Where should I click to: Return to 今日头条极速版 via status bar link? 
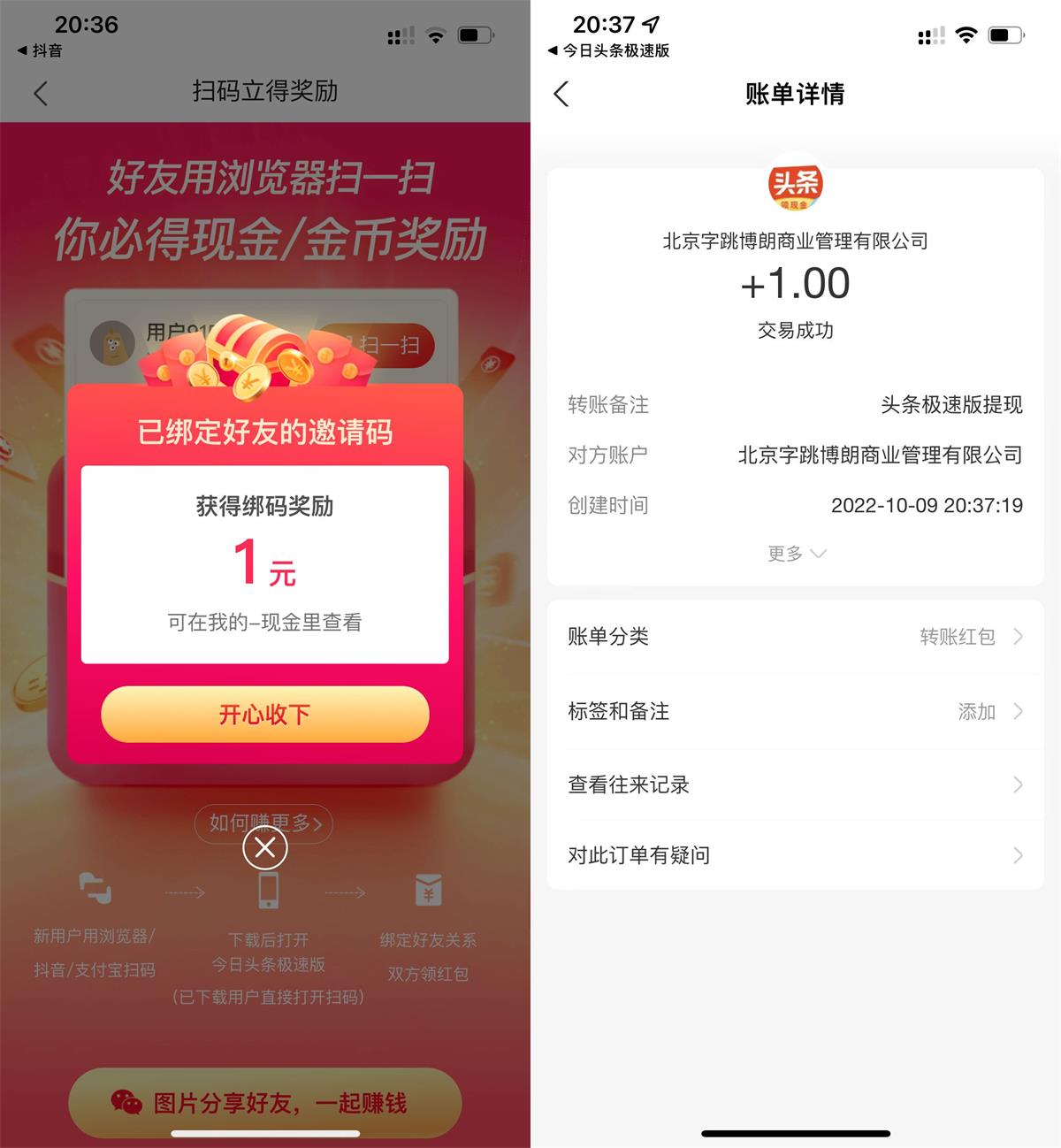608,51
